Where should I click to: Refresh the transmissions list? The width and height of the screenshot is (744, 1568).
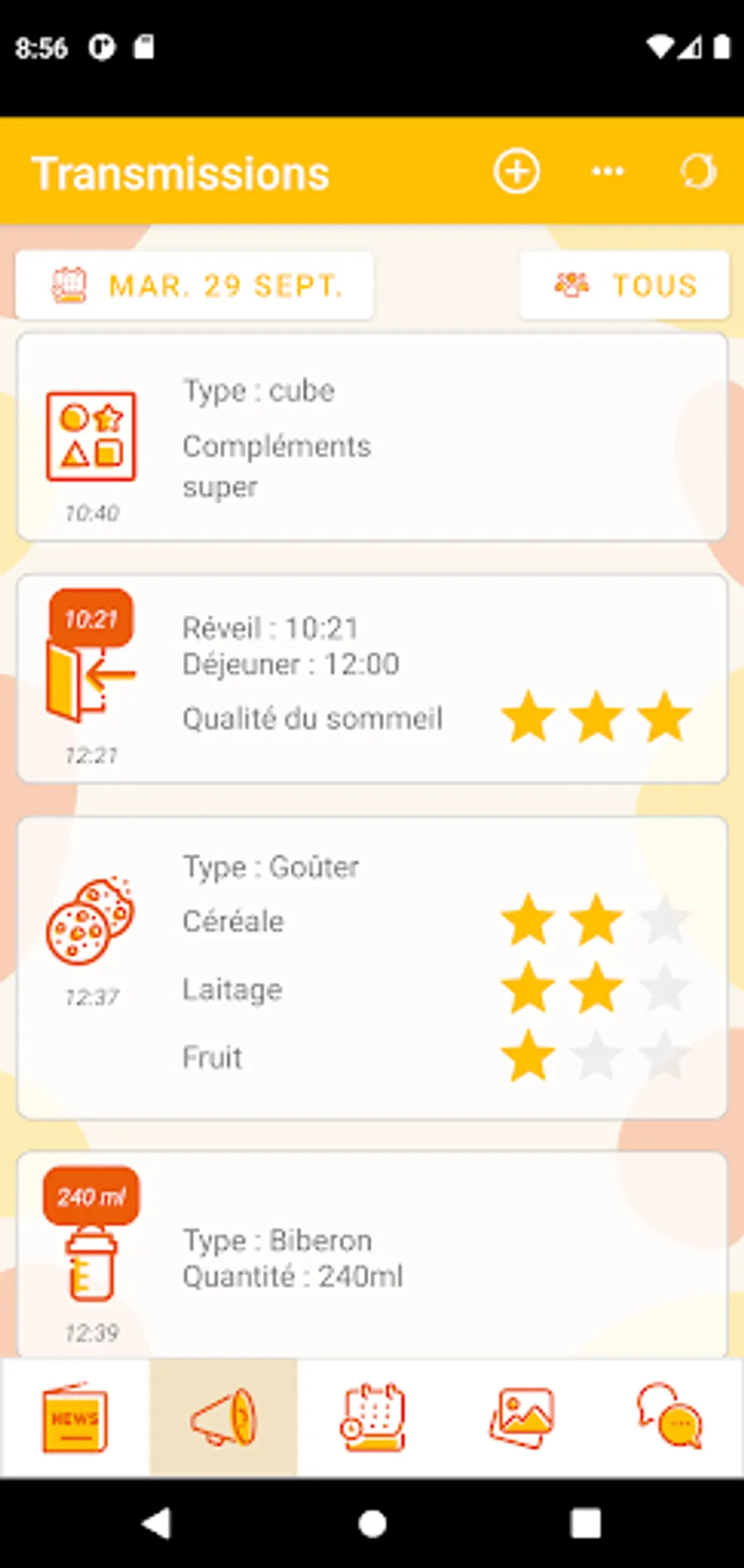(x=698, y=172)
